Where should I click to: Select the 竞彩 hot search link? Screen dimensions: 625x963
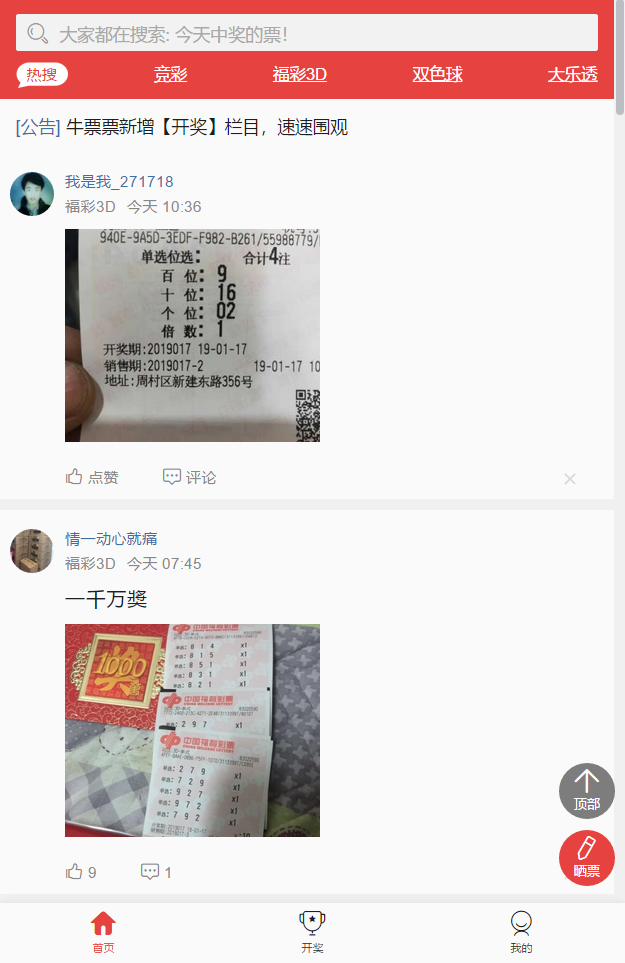170,75
